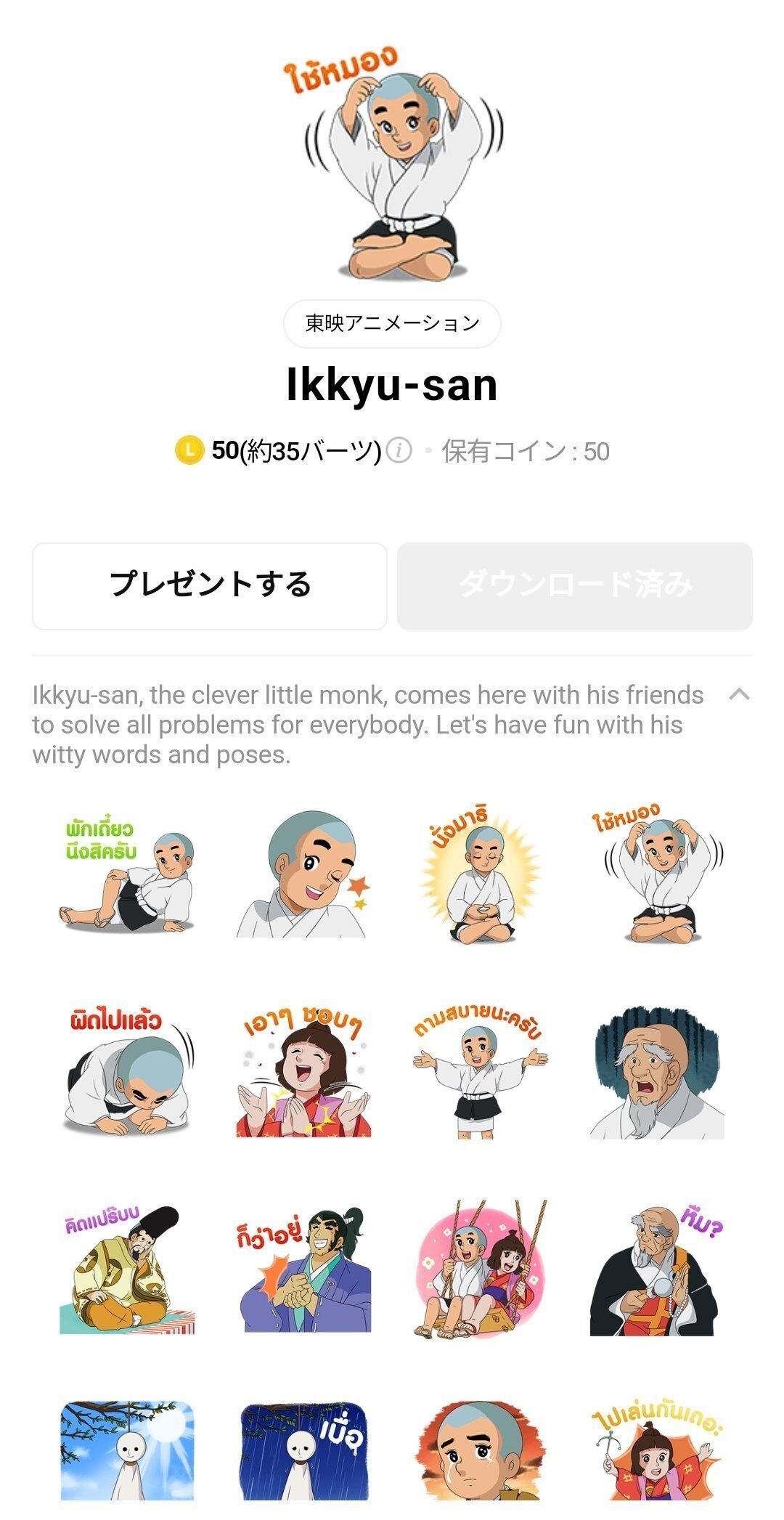Preview the girl in red kimono waving sticker

(657, 1452)
